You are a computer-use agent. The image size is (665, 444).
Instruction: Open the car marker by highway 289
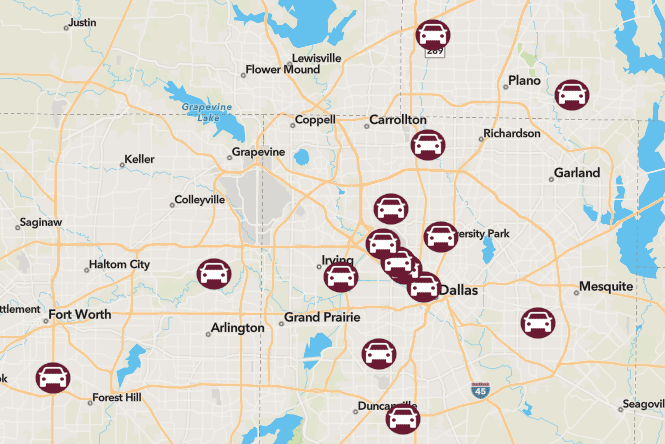[434, 35]
